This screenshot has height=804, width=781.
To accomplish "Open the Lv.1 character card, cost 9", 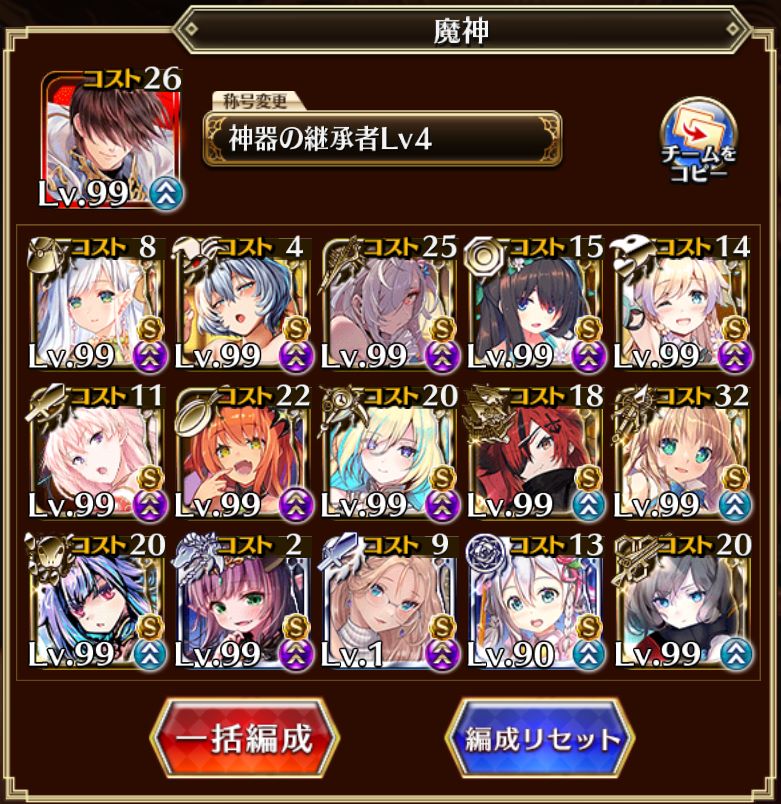I will (390, 601).
